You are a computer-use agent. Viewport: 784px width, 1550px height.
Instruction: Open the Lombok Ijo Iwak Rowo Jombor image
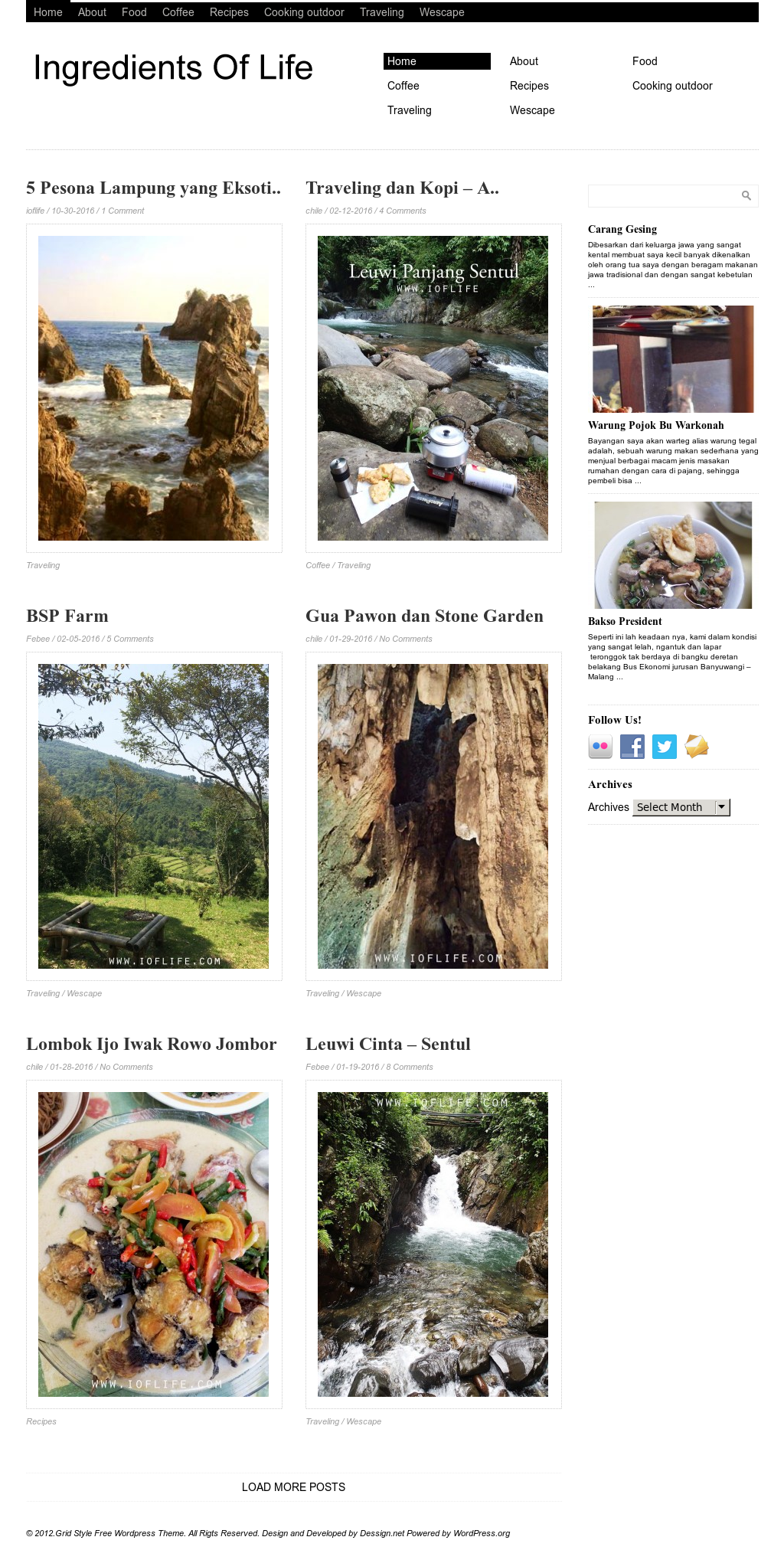tap(154, 1244)
